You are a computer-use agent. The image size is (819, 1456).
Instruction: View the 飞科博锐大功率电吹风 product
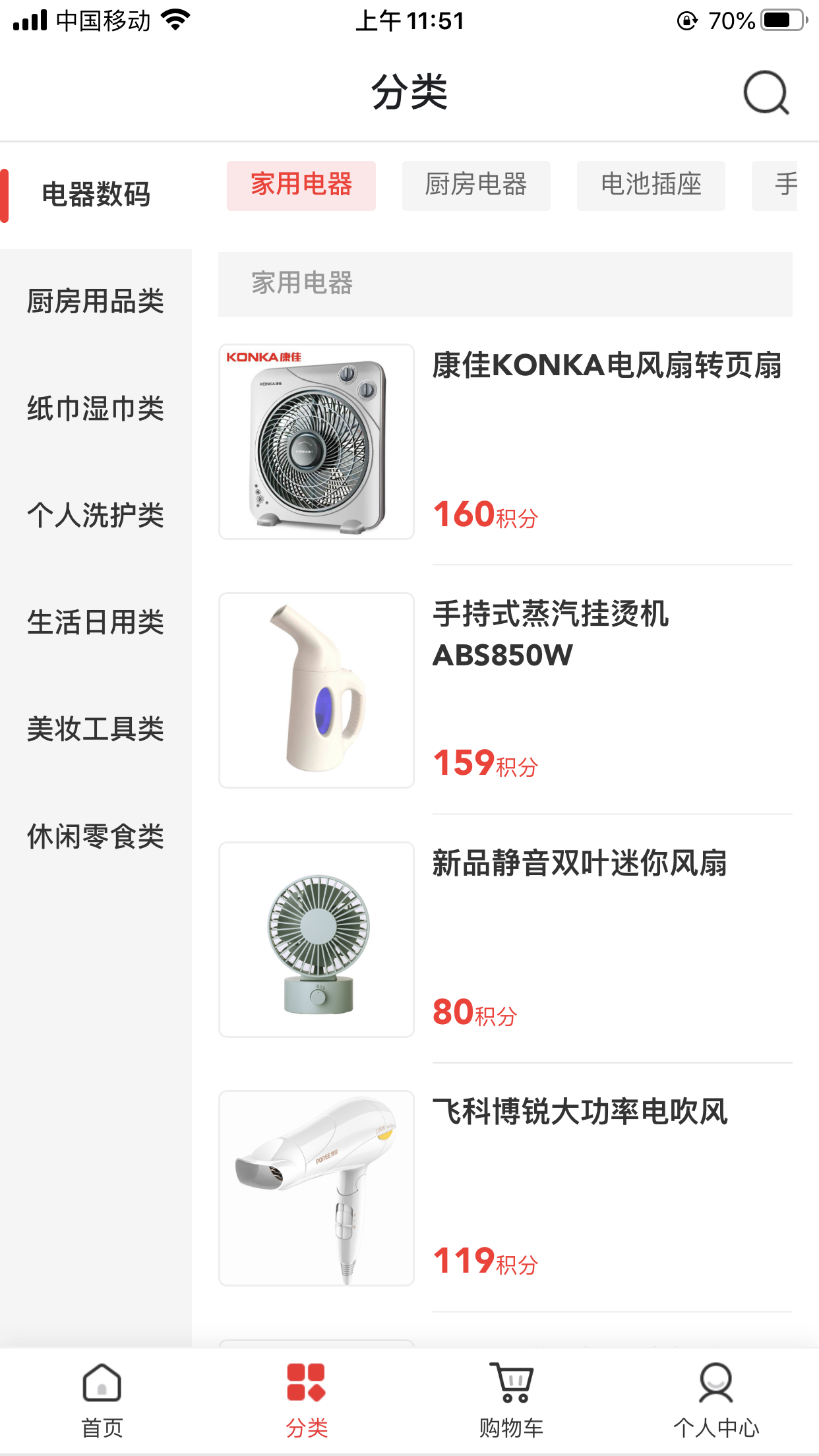click(x=505, y=1188)
